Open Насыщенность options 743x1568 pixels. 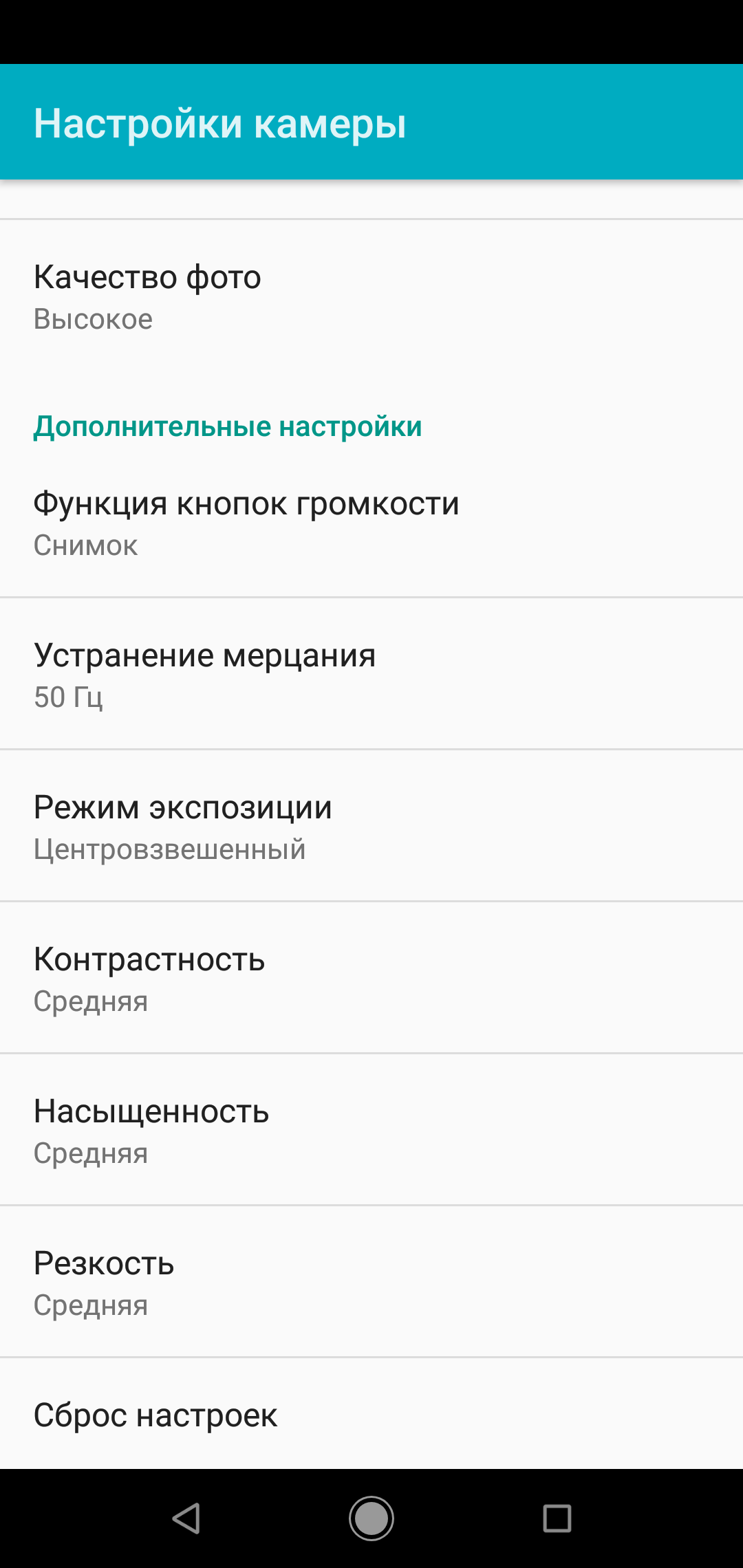tap(371, 1131)
